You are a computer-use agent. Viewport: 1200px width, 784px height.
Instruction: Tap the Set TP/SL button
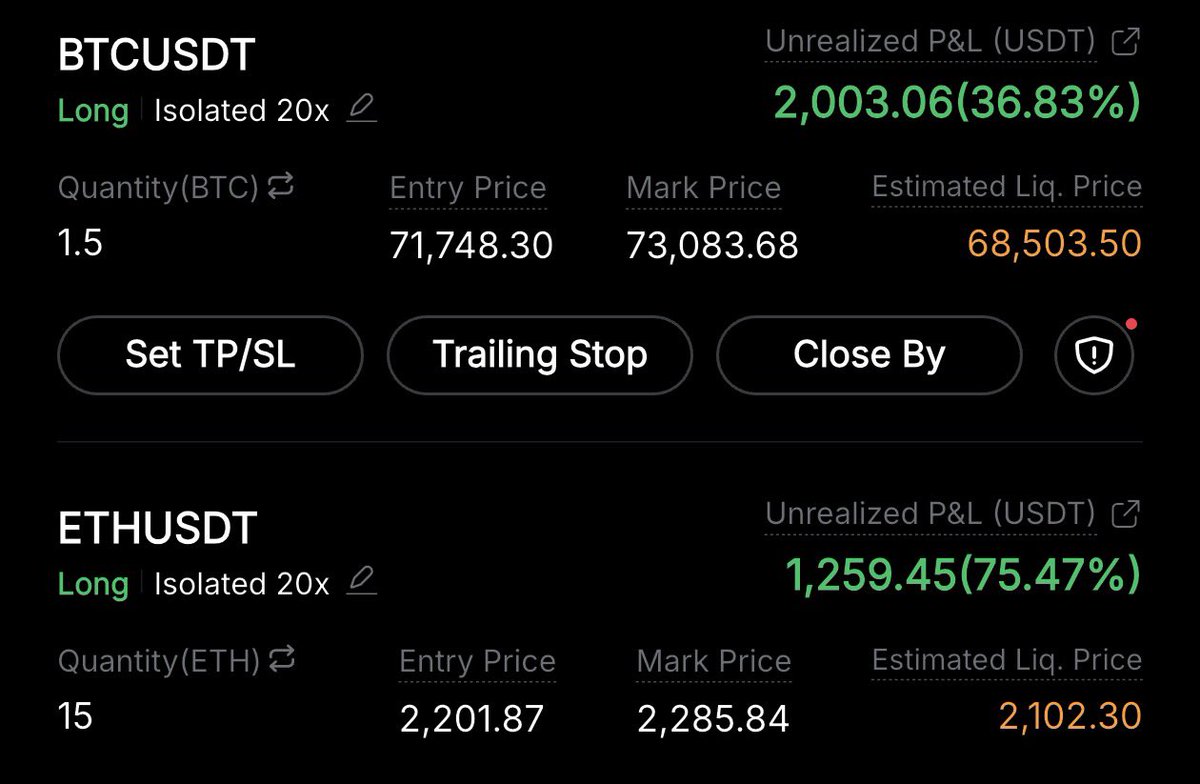(x=210, y=355)
